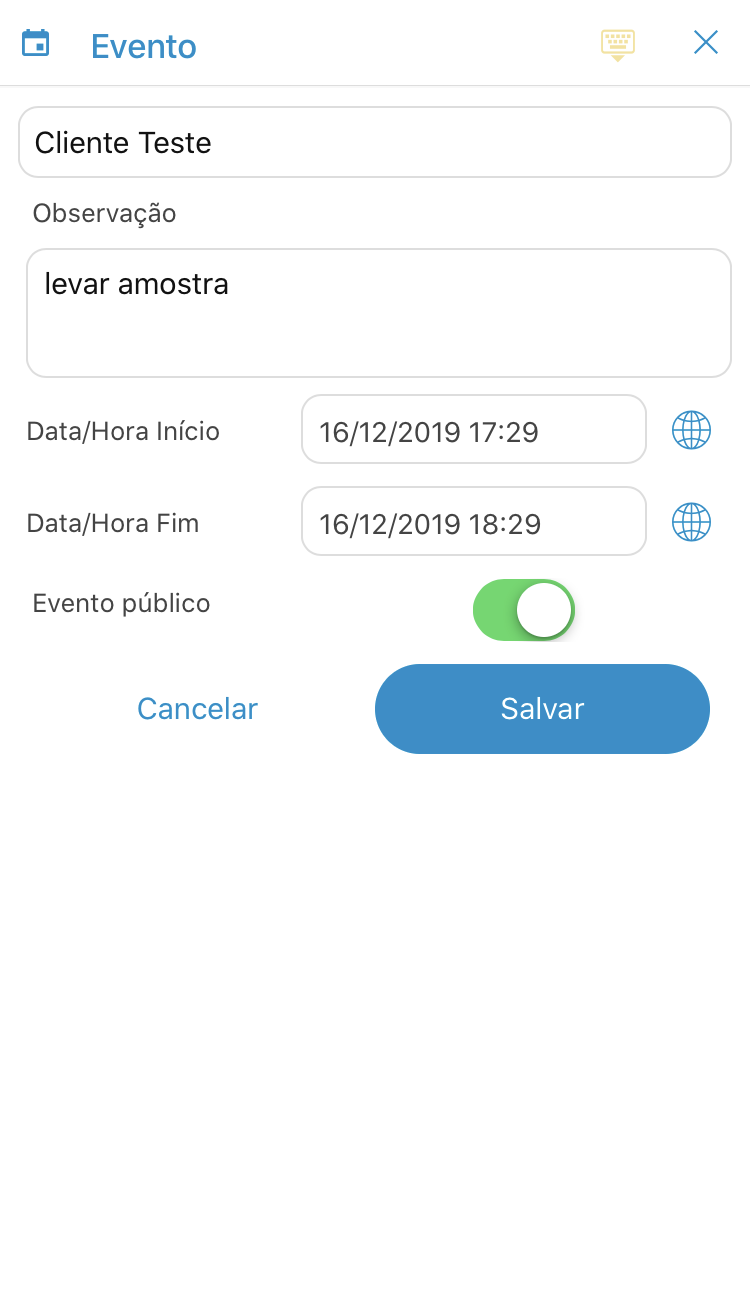The width and height of the screenshot is (750, 1292).
Task: Select the Observação text area saying levar amostra
Action: (379, 312)
